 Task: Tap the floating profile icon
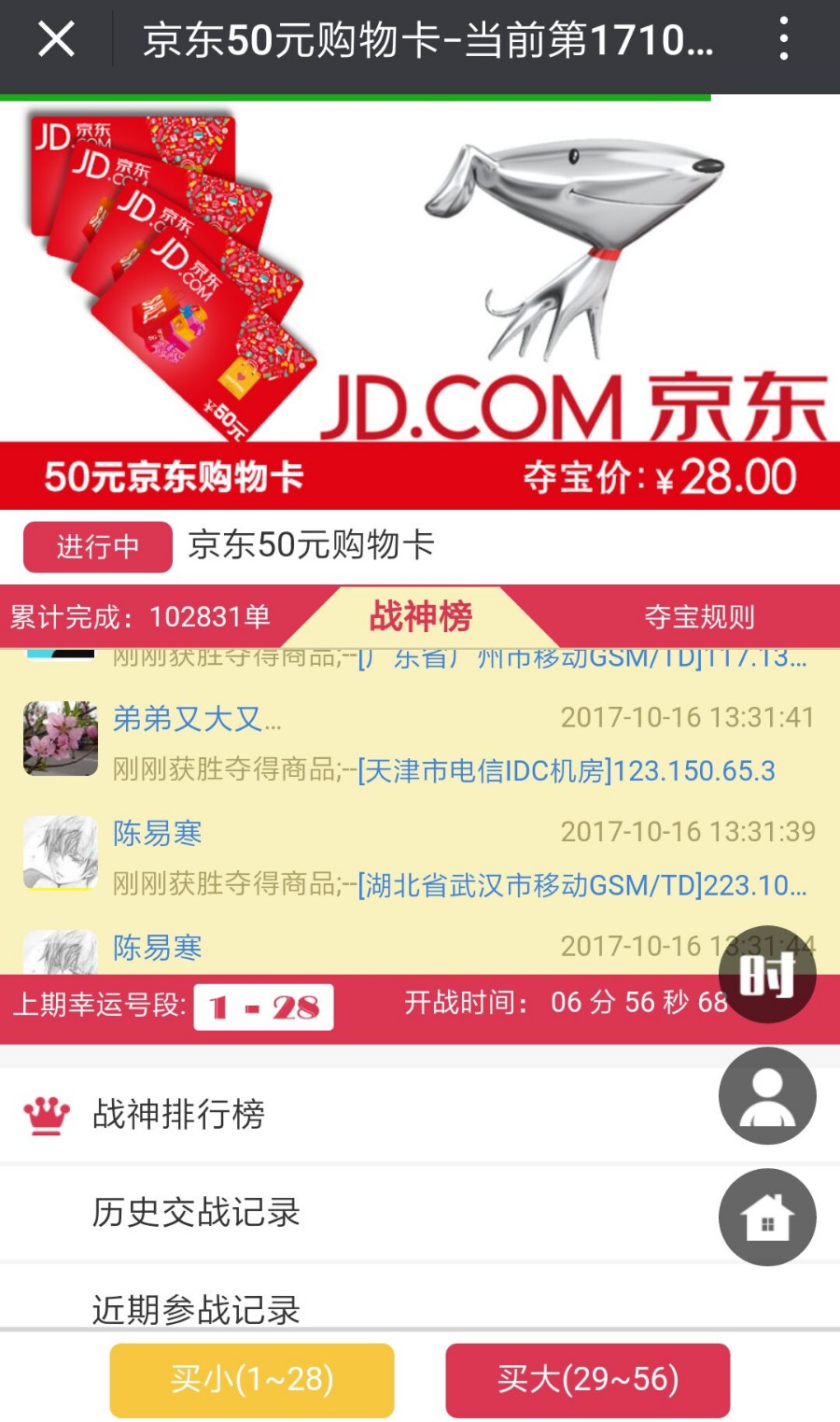point(767,1096)
